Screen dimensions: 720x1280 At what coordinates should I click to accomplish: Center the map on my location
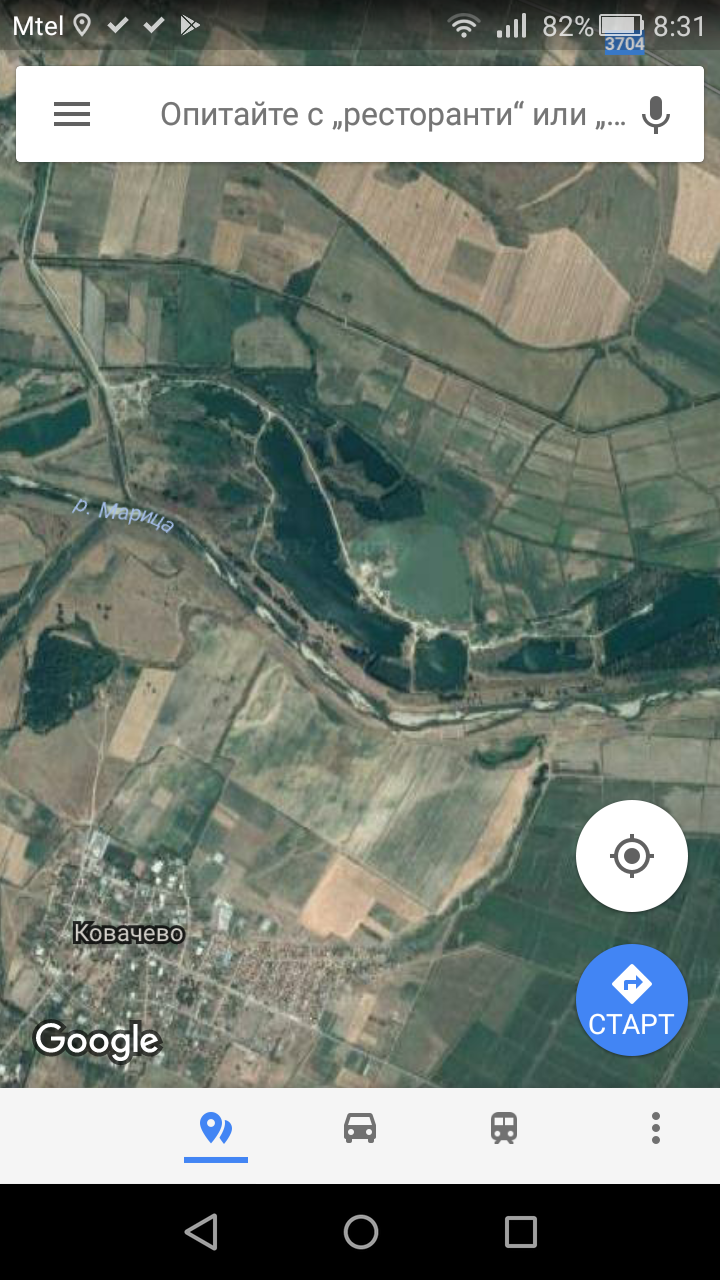[x=632, y=856]
